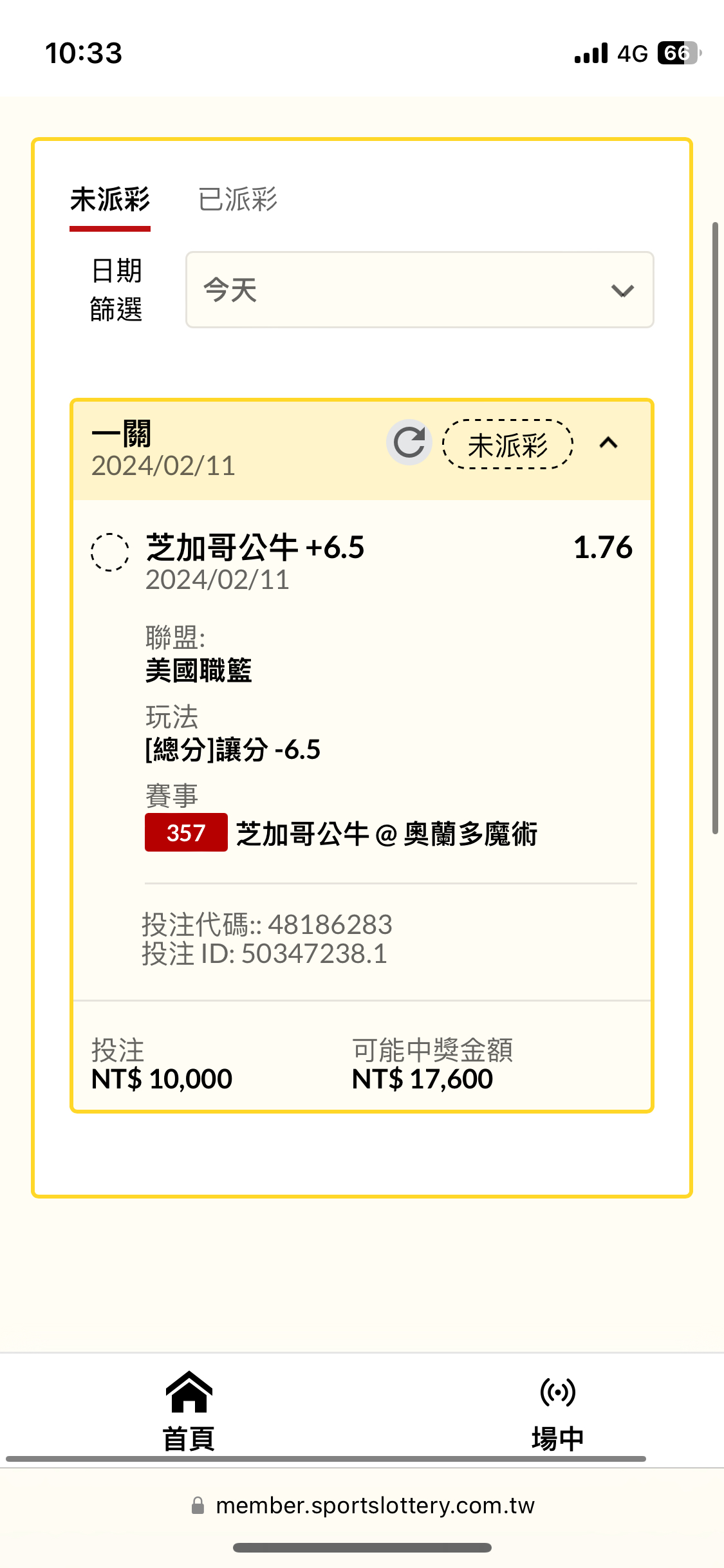Open the 今天 date filter dropdown
724x1568 pixels.
(420, 290)
